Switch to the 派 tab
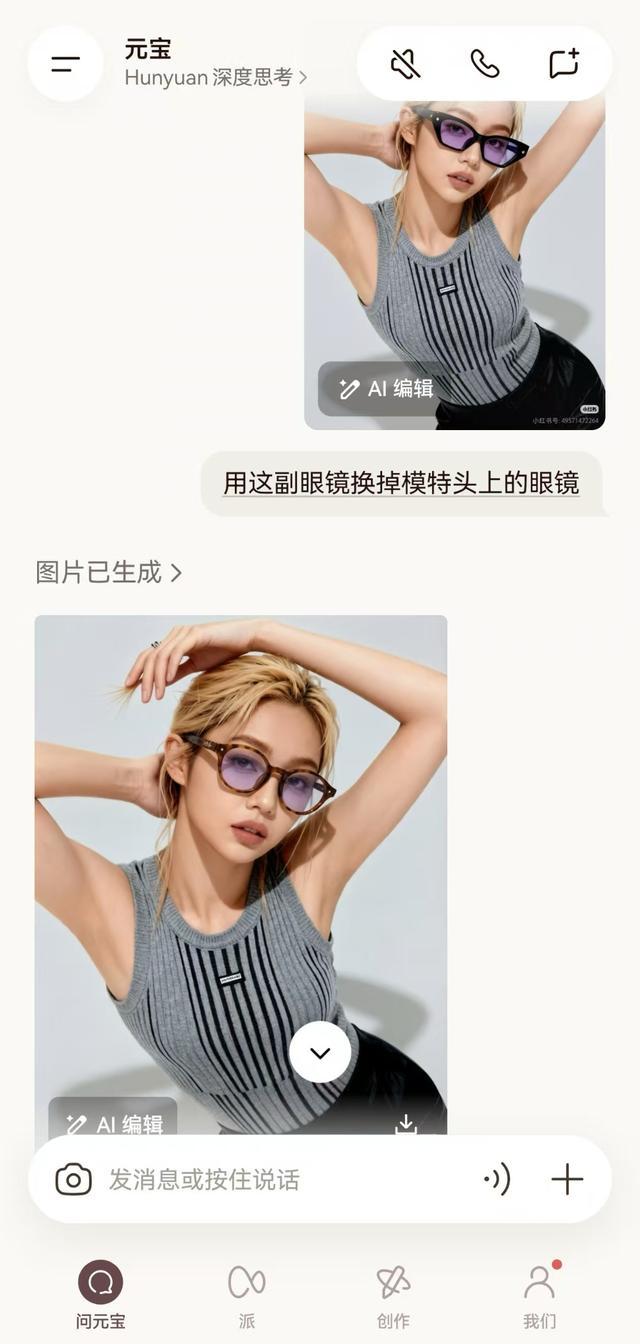Screen dimensions: 640x1344 246,1294
